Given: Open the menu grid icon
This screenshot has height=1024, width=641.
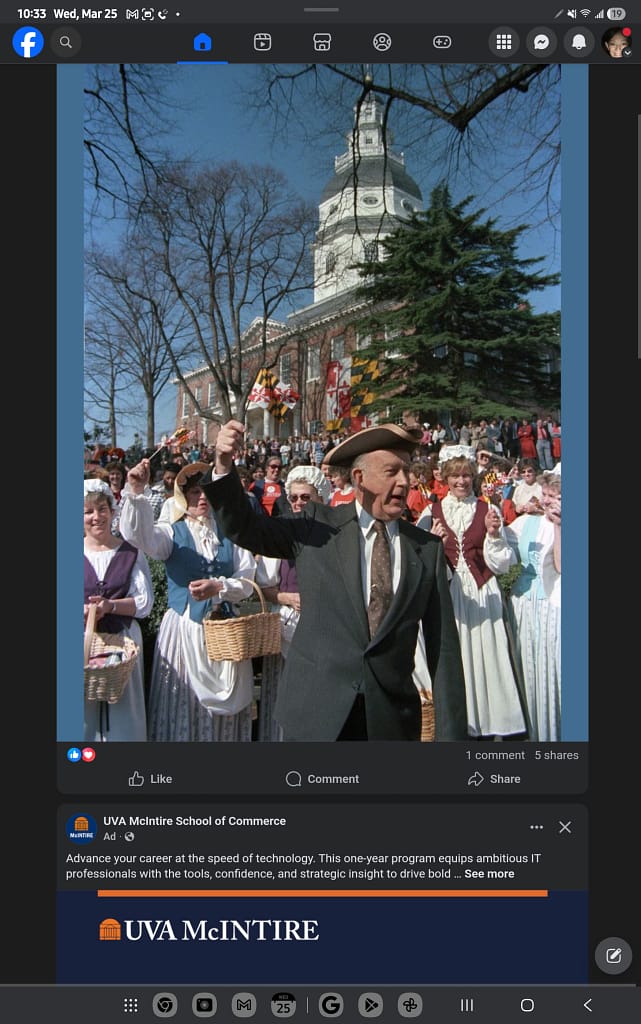Looking at the screenshot, I should point(504,42).
